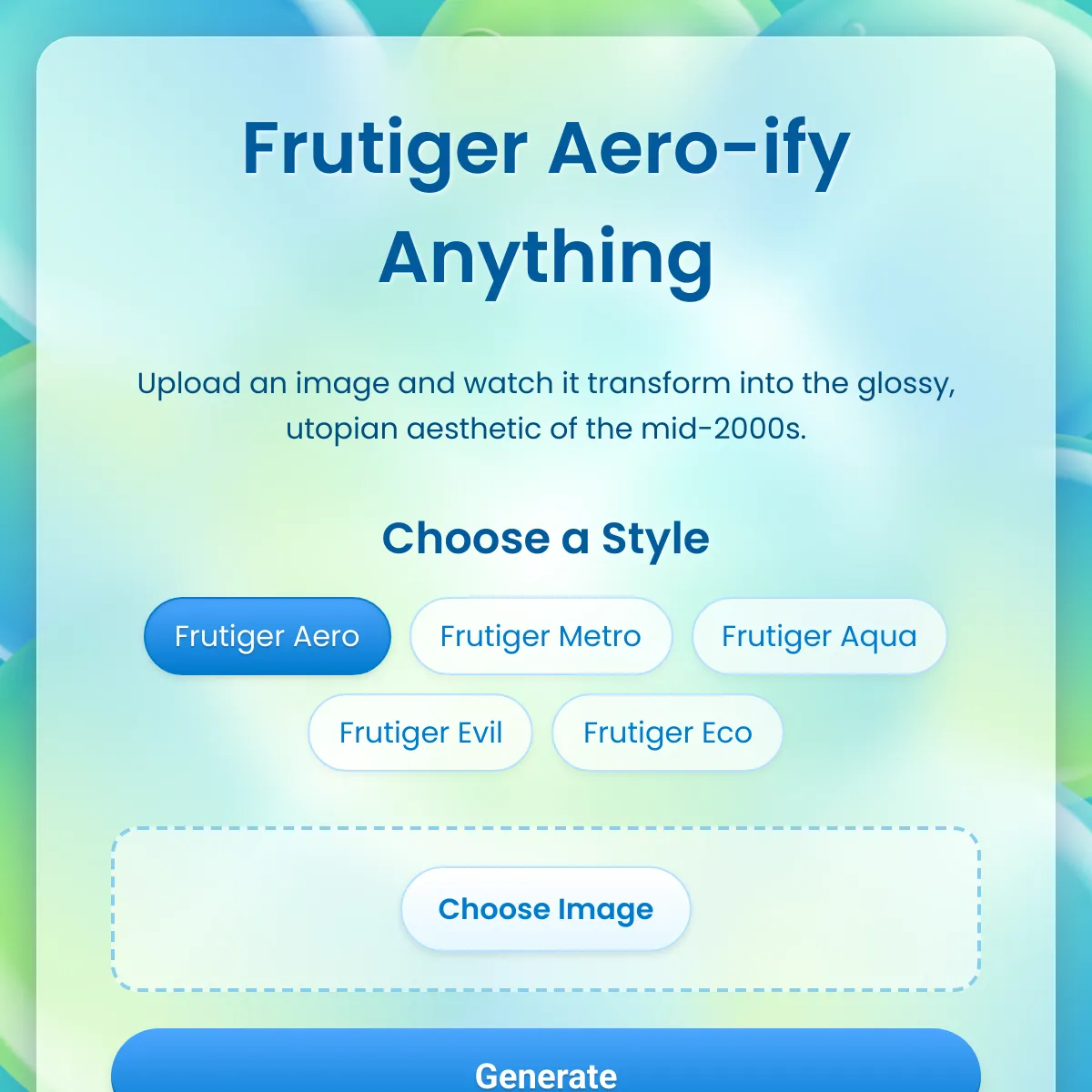The width and height of the screenshot is (1092, 1092).
Task: Tap Choose Image to upload
Action: (546, 909)
